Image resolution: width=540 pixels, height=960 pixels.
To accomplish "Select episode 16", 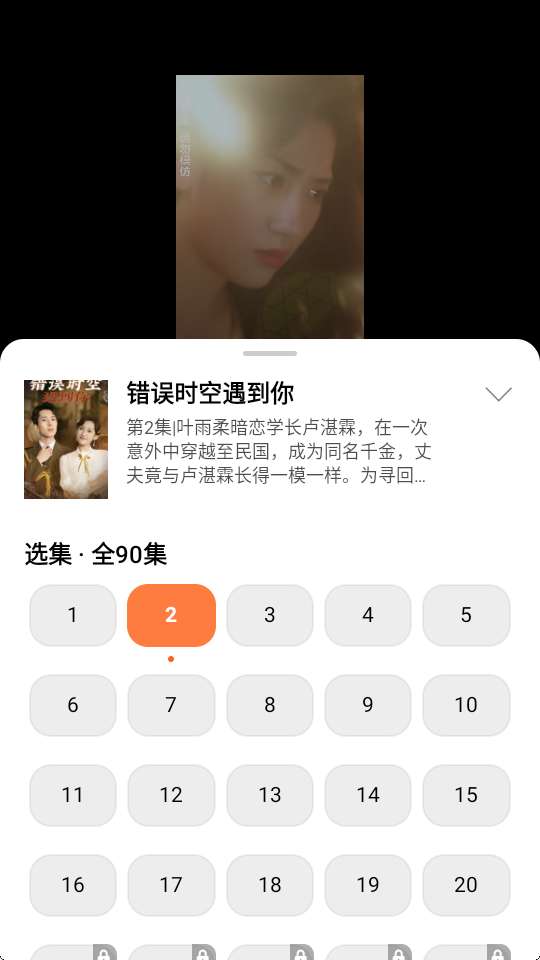I will click(x=73, y=885).
